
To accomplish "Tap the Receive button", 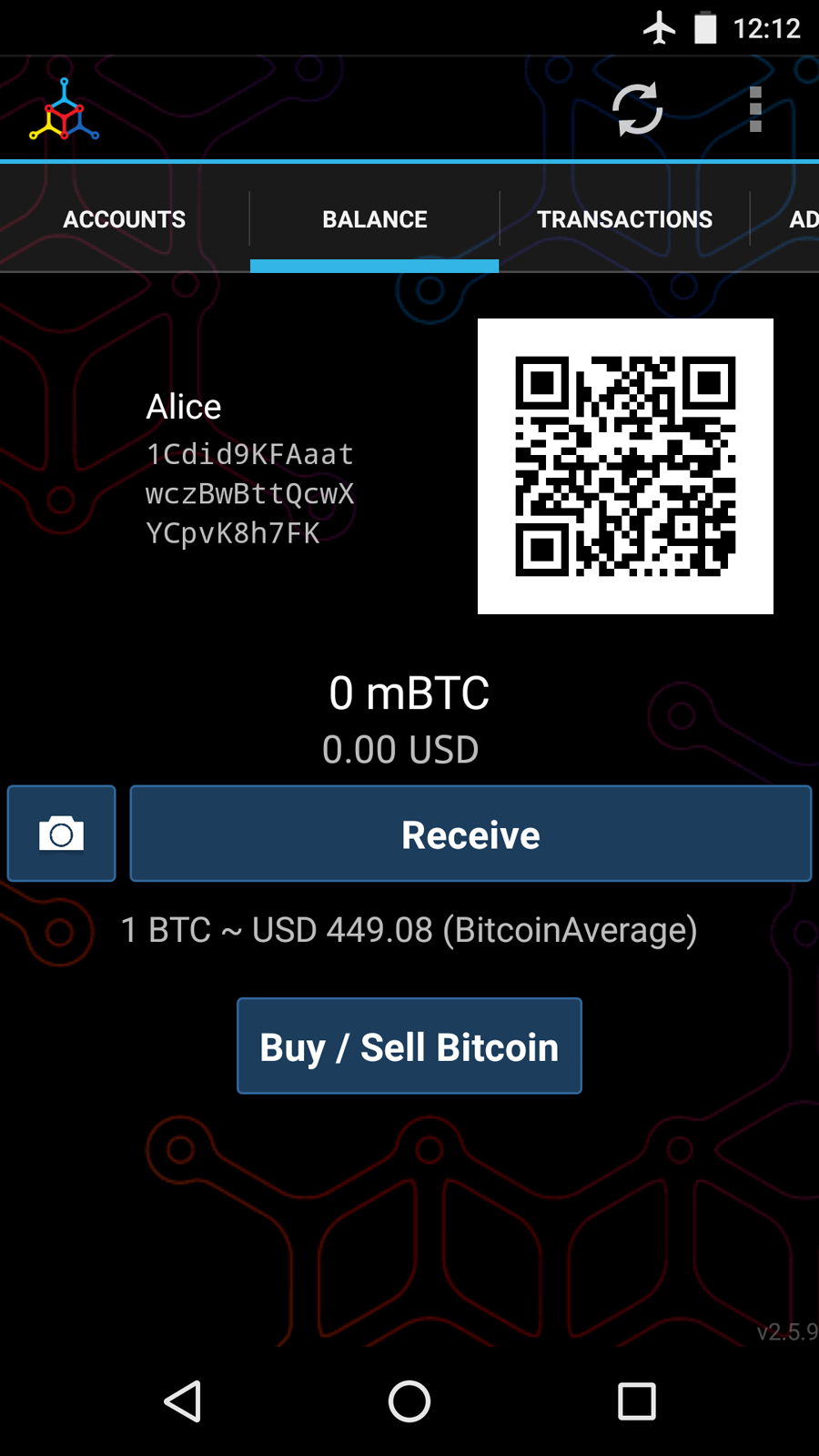I will [x=470, y=834].
